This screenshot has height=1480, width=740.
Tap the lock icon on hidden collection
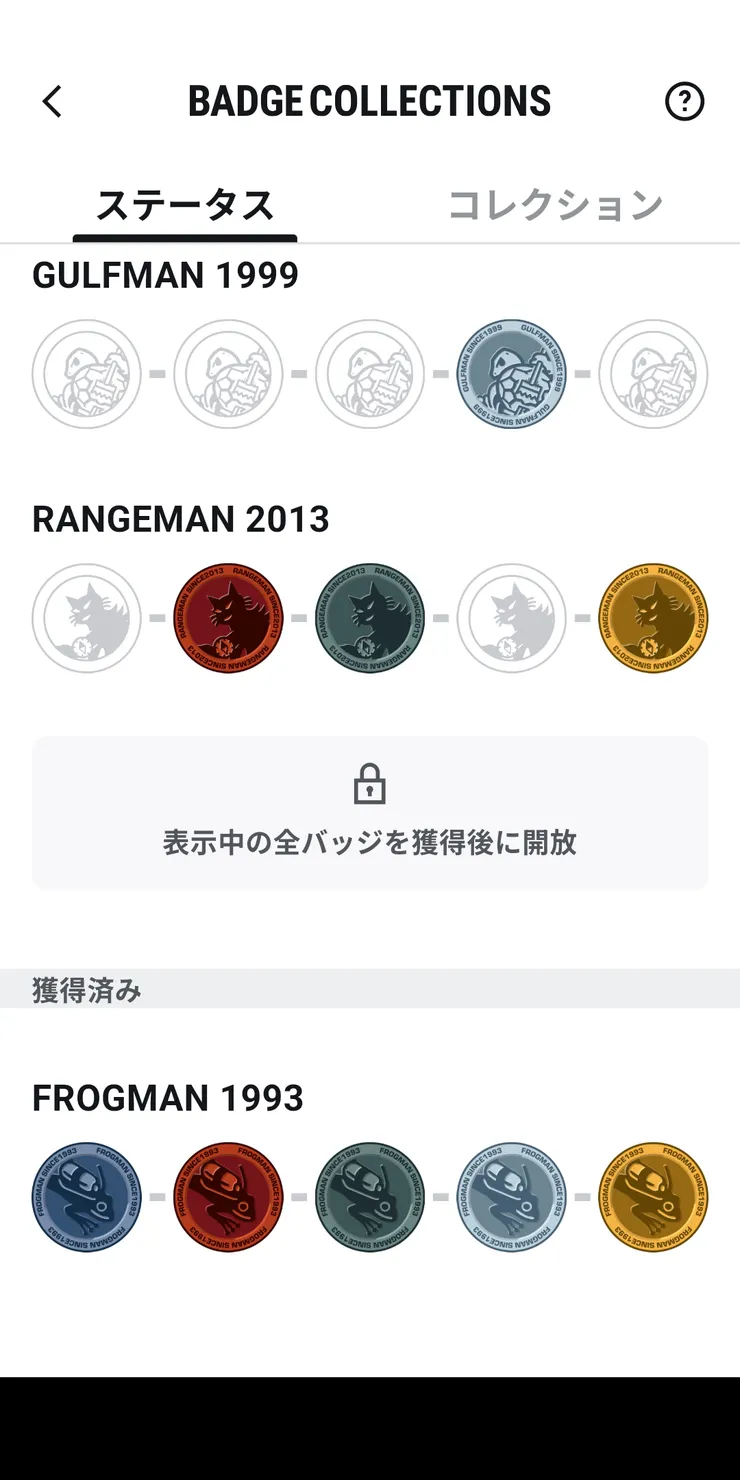370,785
